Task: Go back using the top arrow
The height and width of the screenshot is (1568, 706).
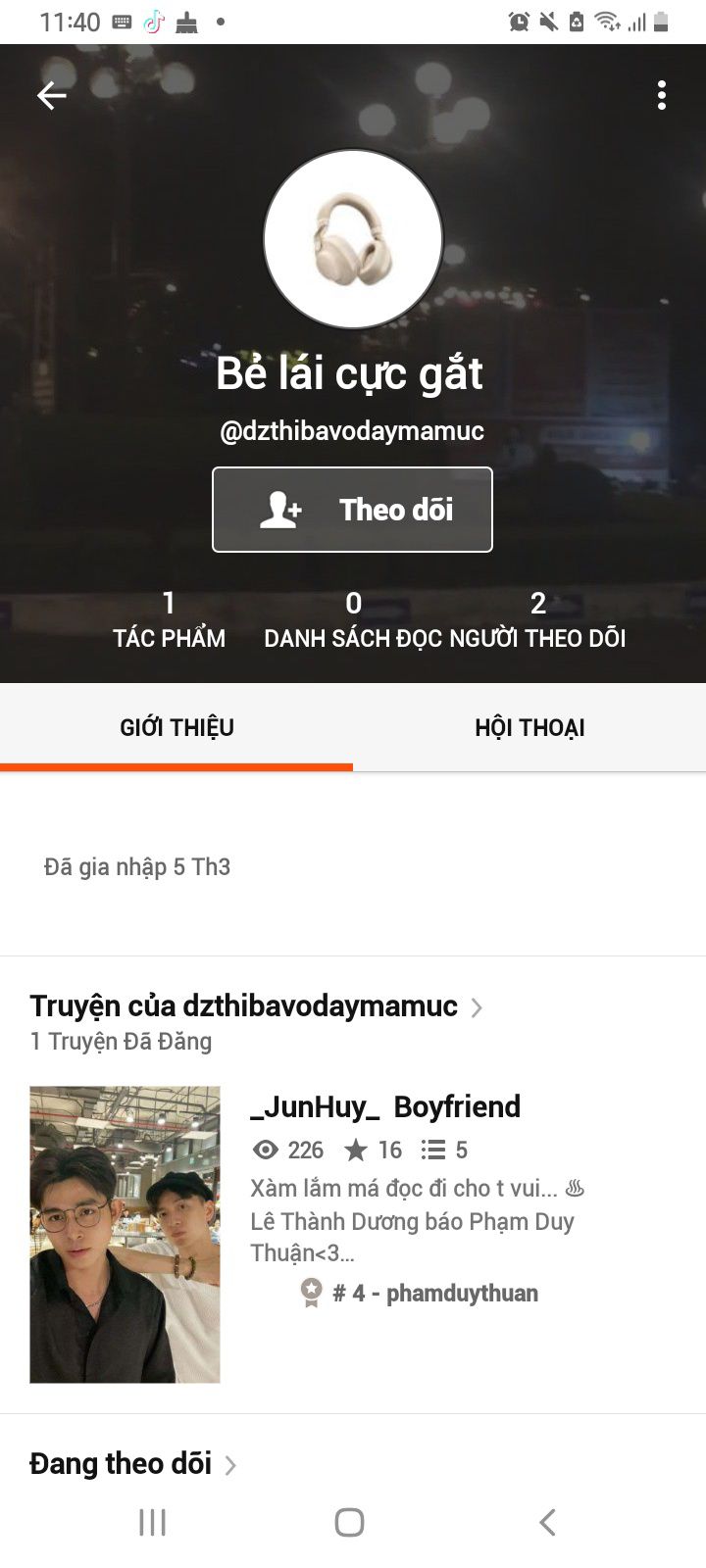Action: 52,95
